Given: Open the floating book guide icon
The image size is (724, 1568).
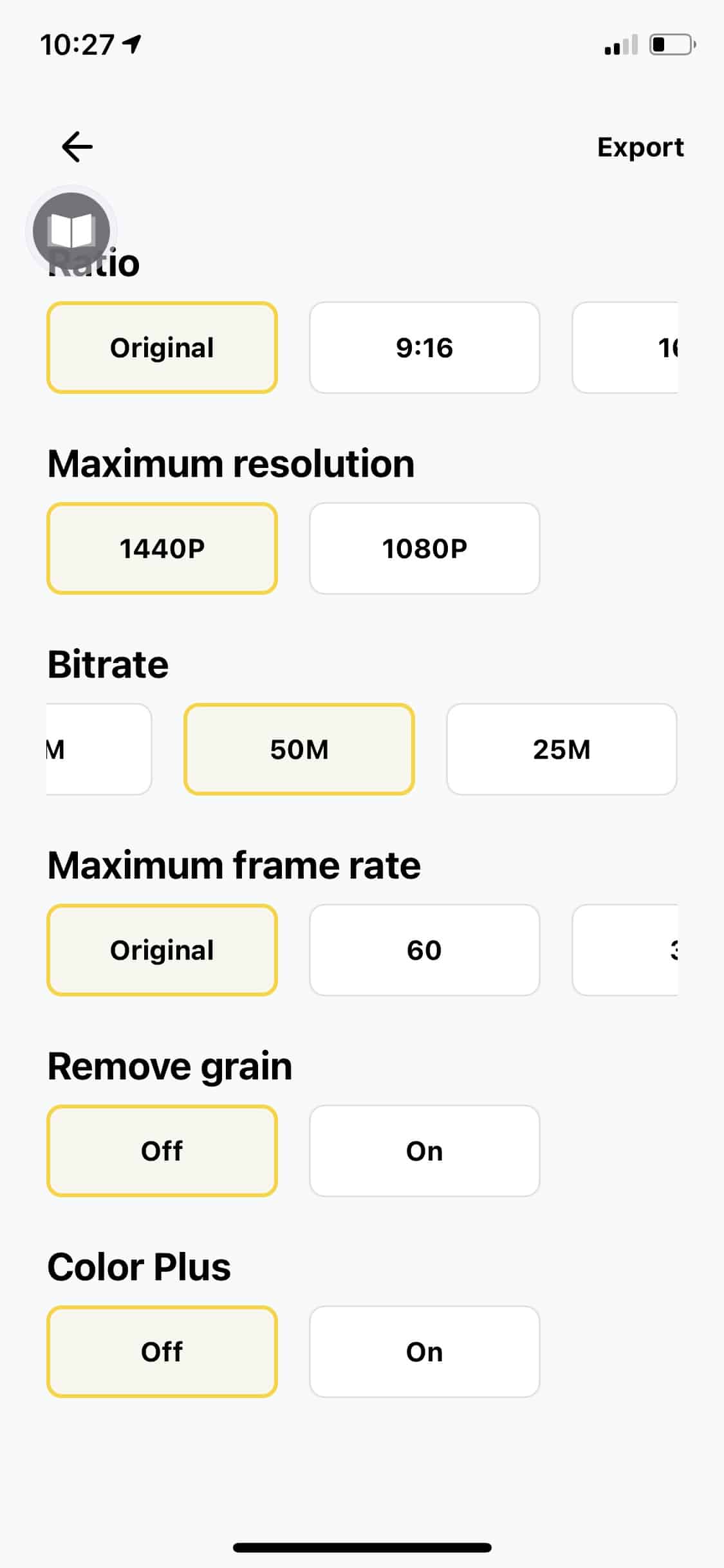Looking at the screenshot, I should [x=71, y=230].
